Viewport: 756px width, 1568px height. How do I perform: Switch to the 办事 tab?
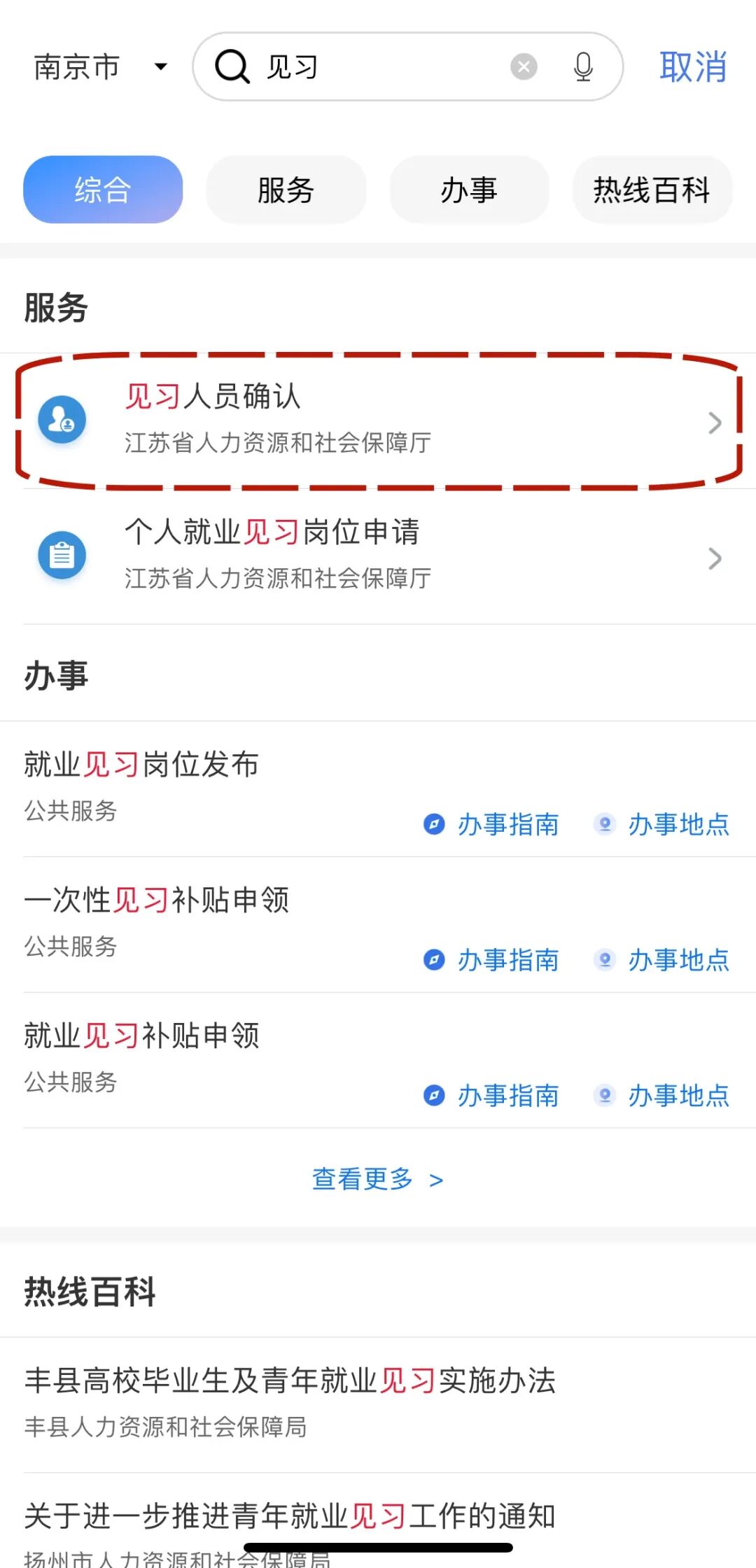point(469,189)
